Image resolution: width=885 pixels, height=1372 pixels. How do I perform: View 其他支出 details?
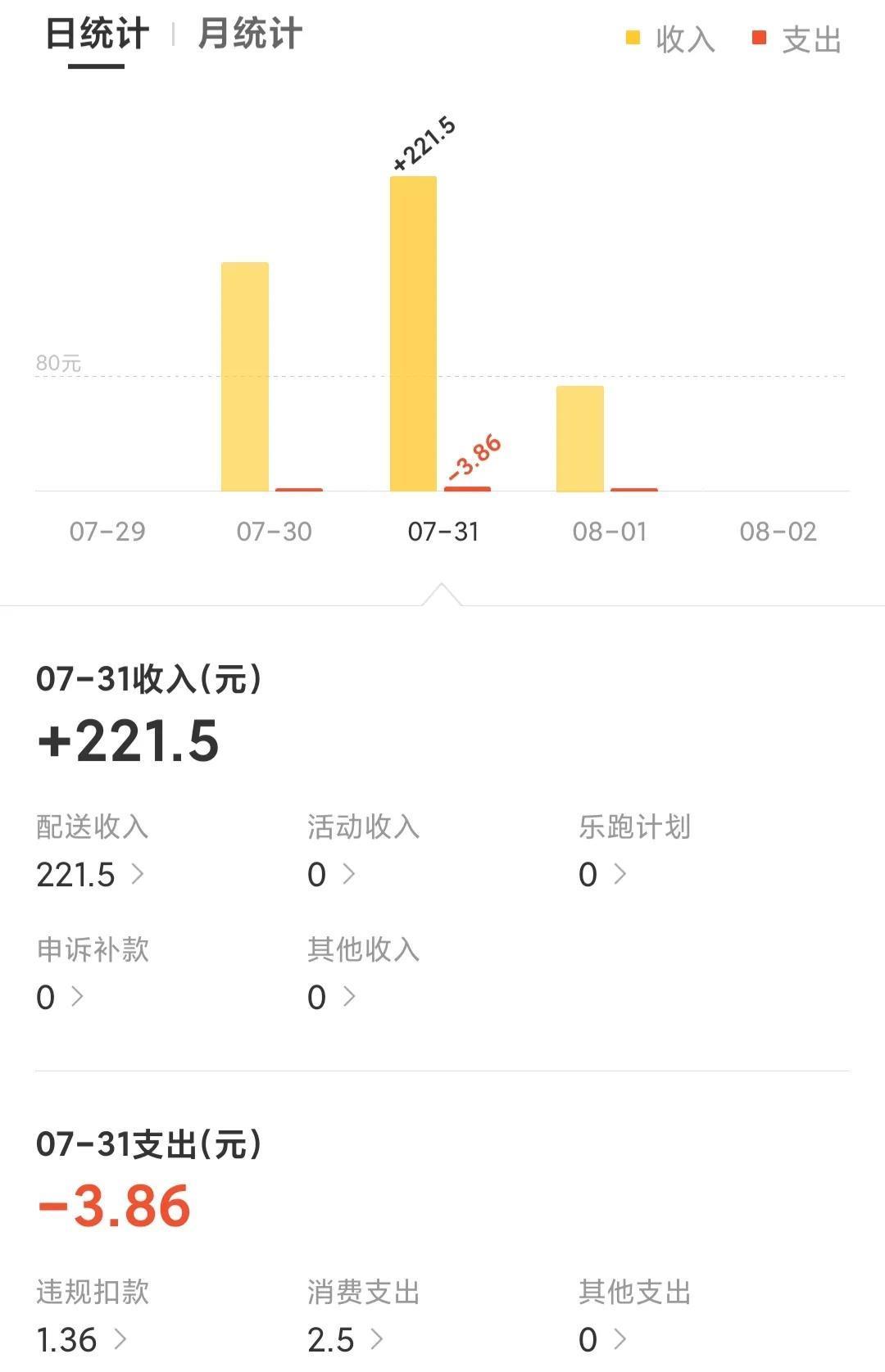603,1339
